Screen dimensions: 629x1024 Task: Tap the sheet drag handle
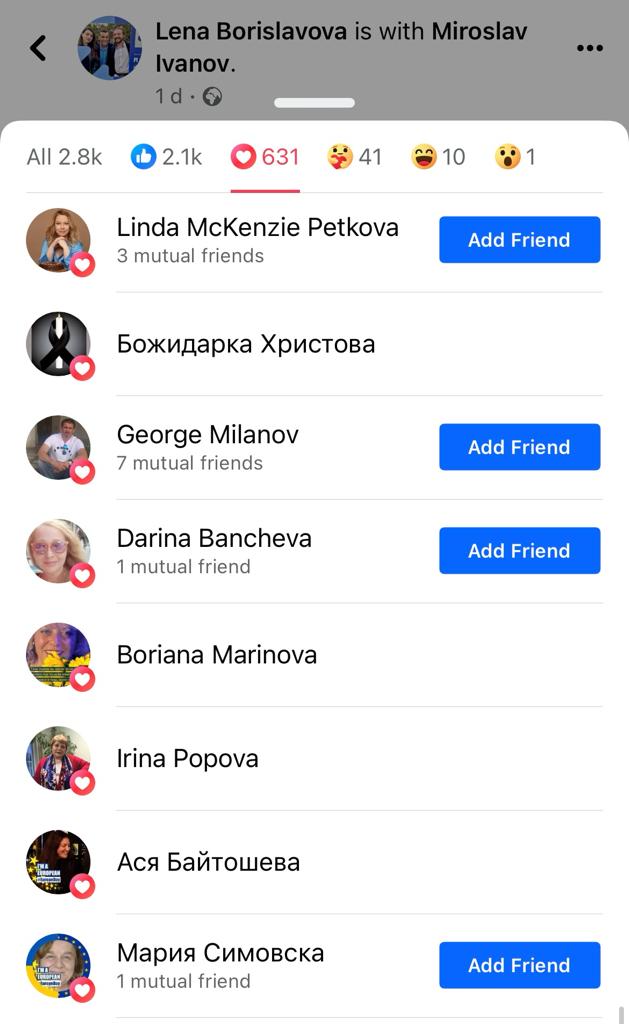tap(314, 102)
